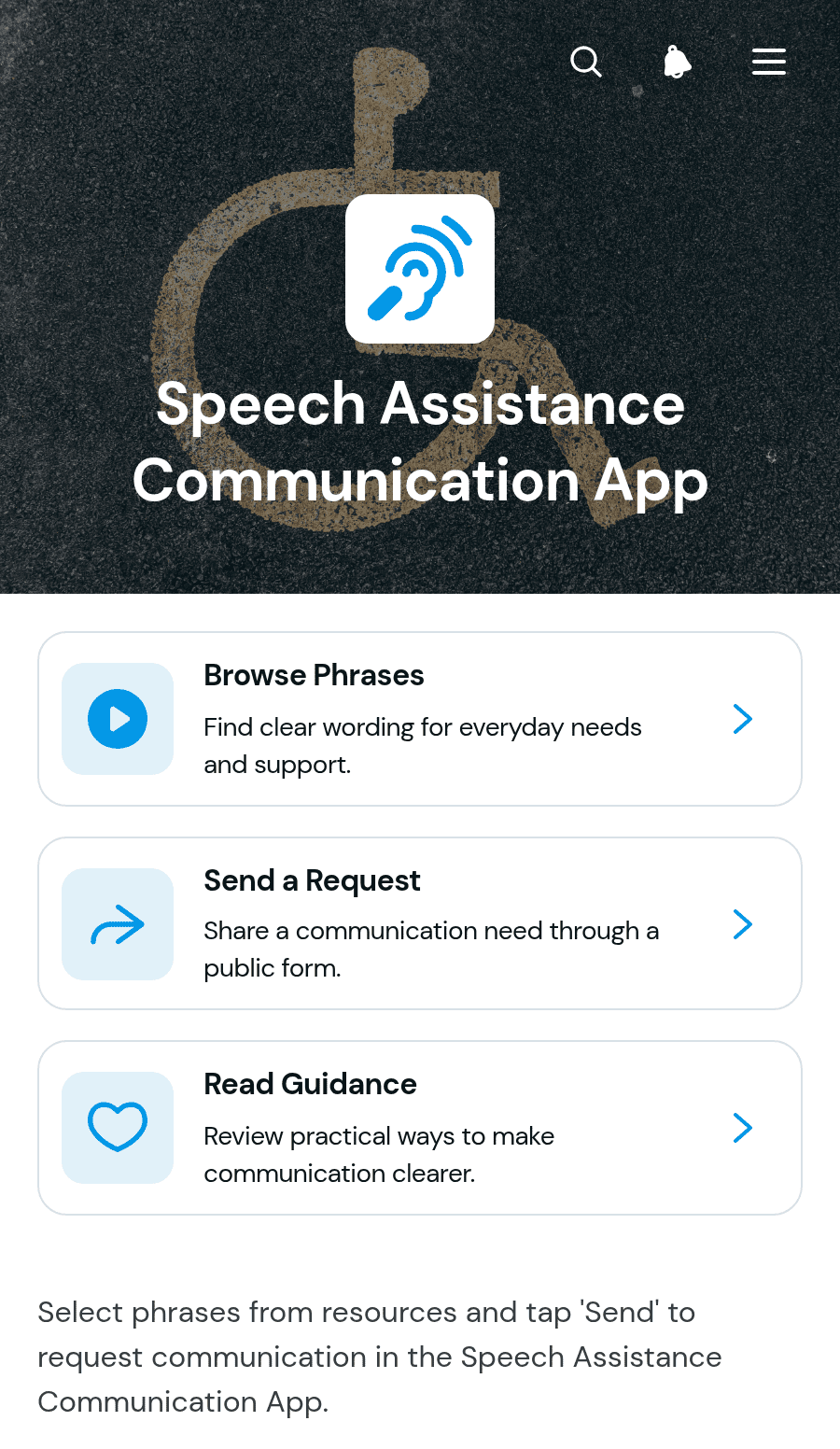Open the Browse Phrases card
The width and height of the screenshot is (840, 1449).
tap(420, 719)
